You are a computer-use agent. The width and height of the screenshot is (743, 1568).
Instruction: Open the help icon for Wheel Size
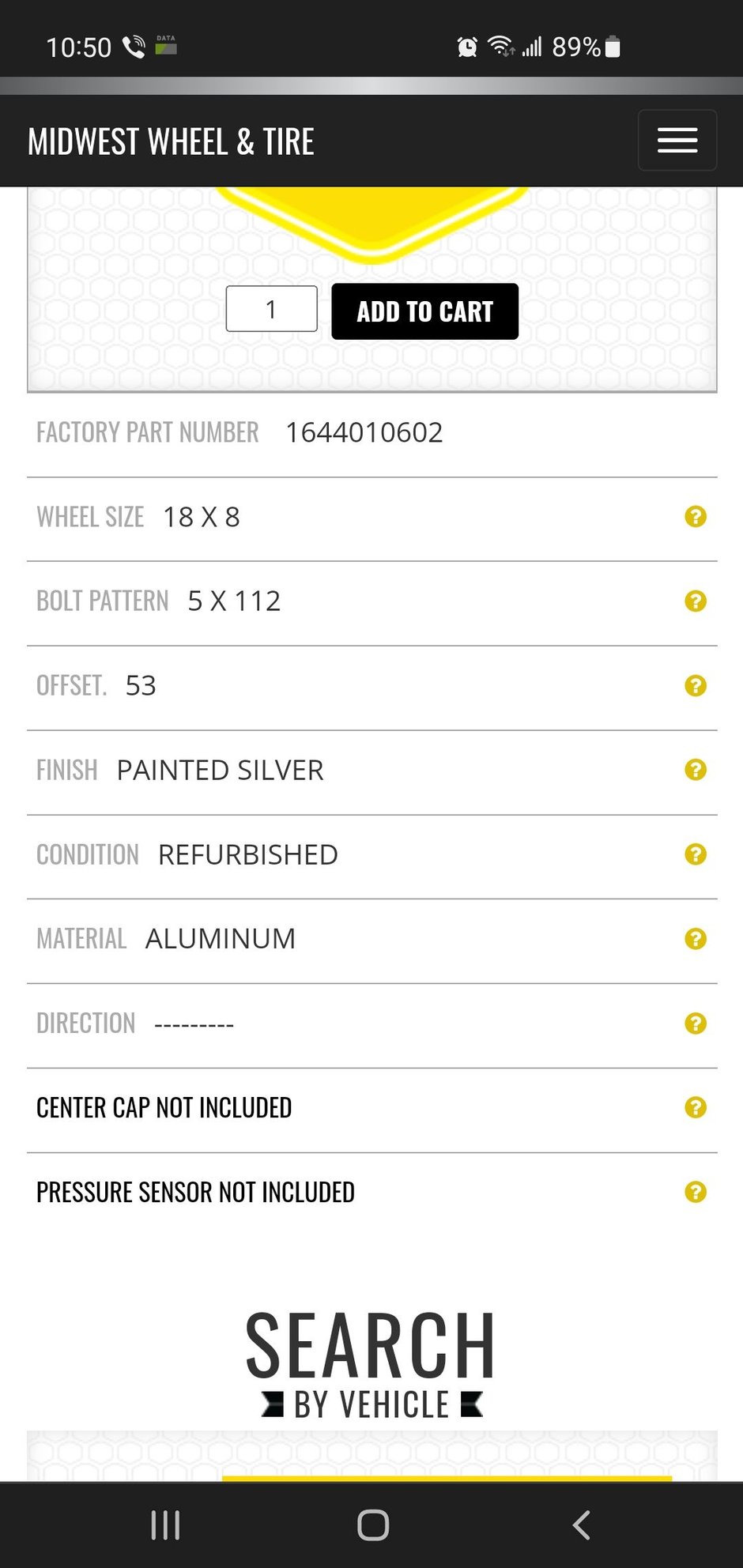[696, 517]
